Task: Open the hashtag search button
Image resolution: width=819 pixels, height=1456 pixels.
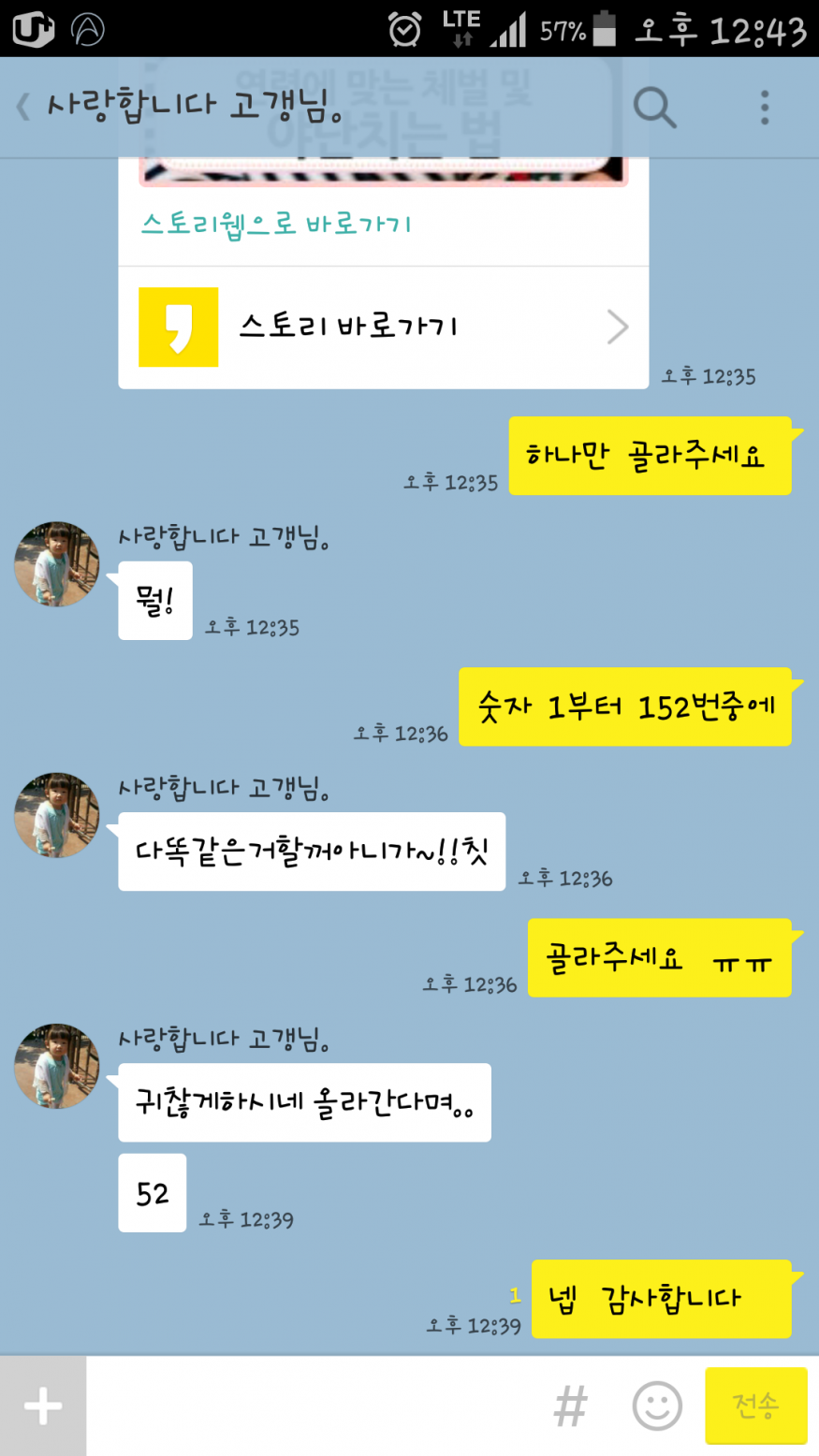Action: click(x=570, y=1405)
